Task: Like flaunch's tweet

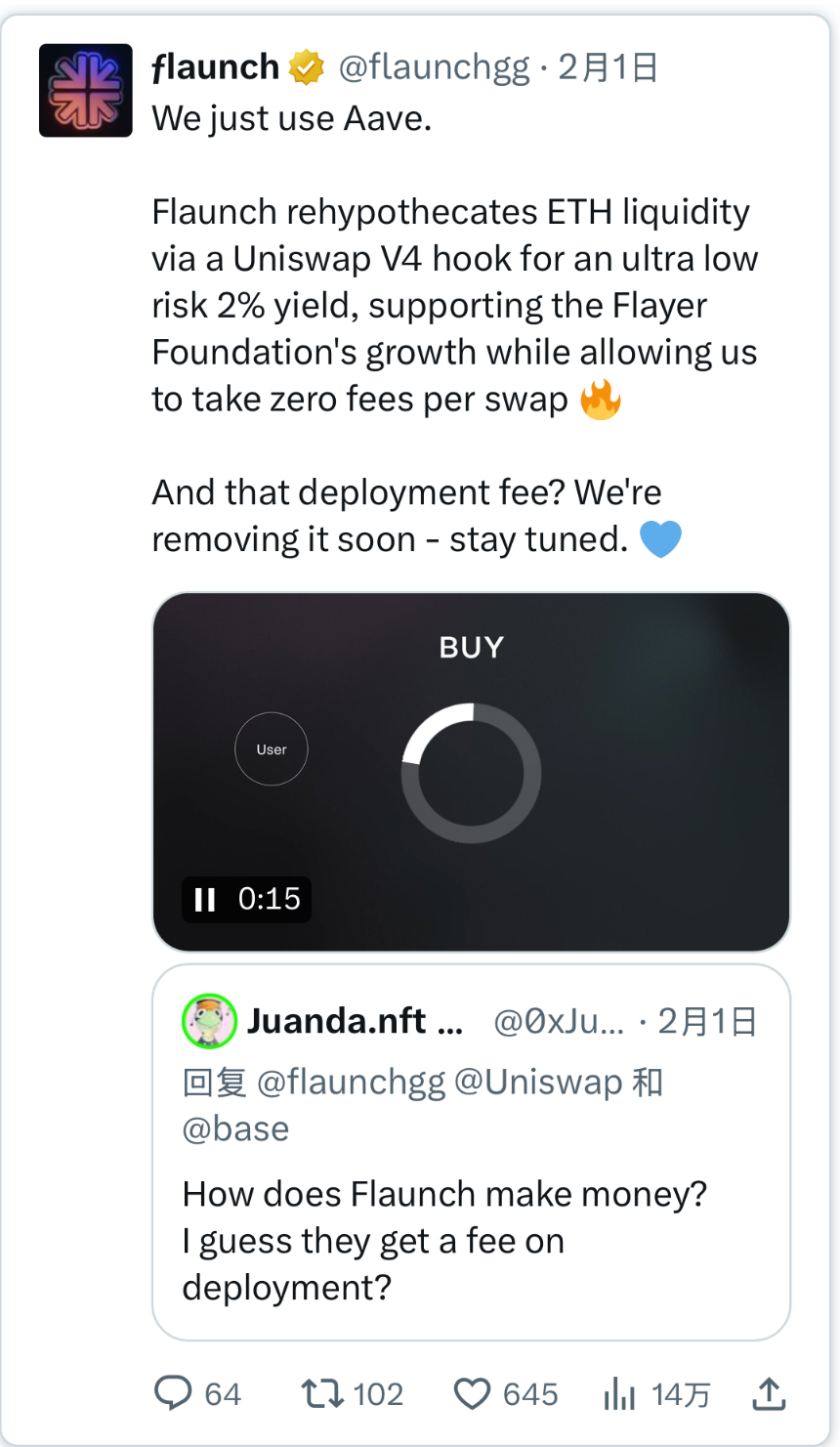Action: (473, 1392)
